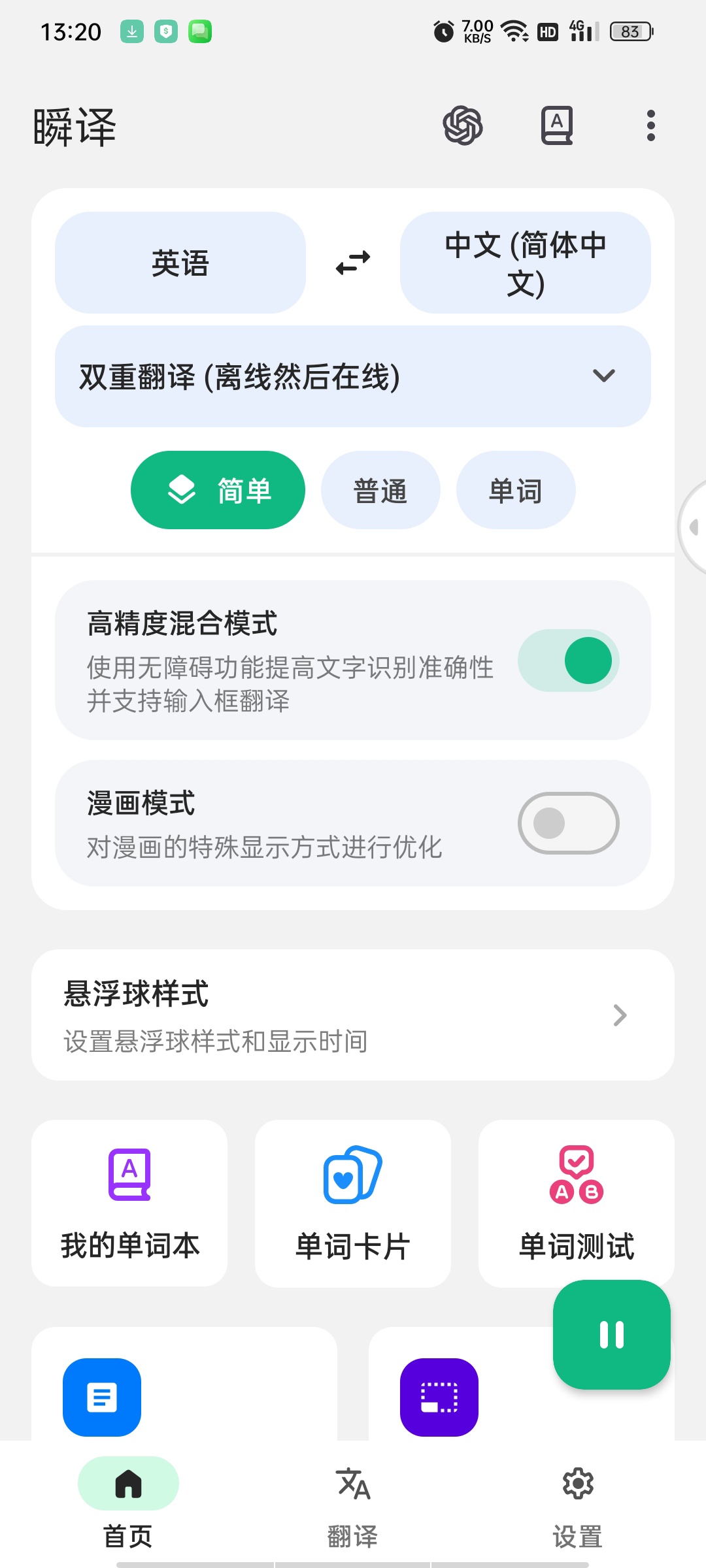Viewport: 706px width, 1568px height.
Task: Open the three-dot overflow menu
Action: pos(650,125)
